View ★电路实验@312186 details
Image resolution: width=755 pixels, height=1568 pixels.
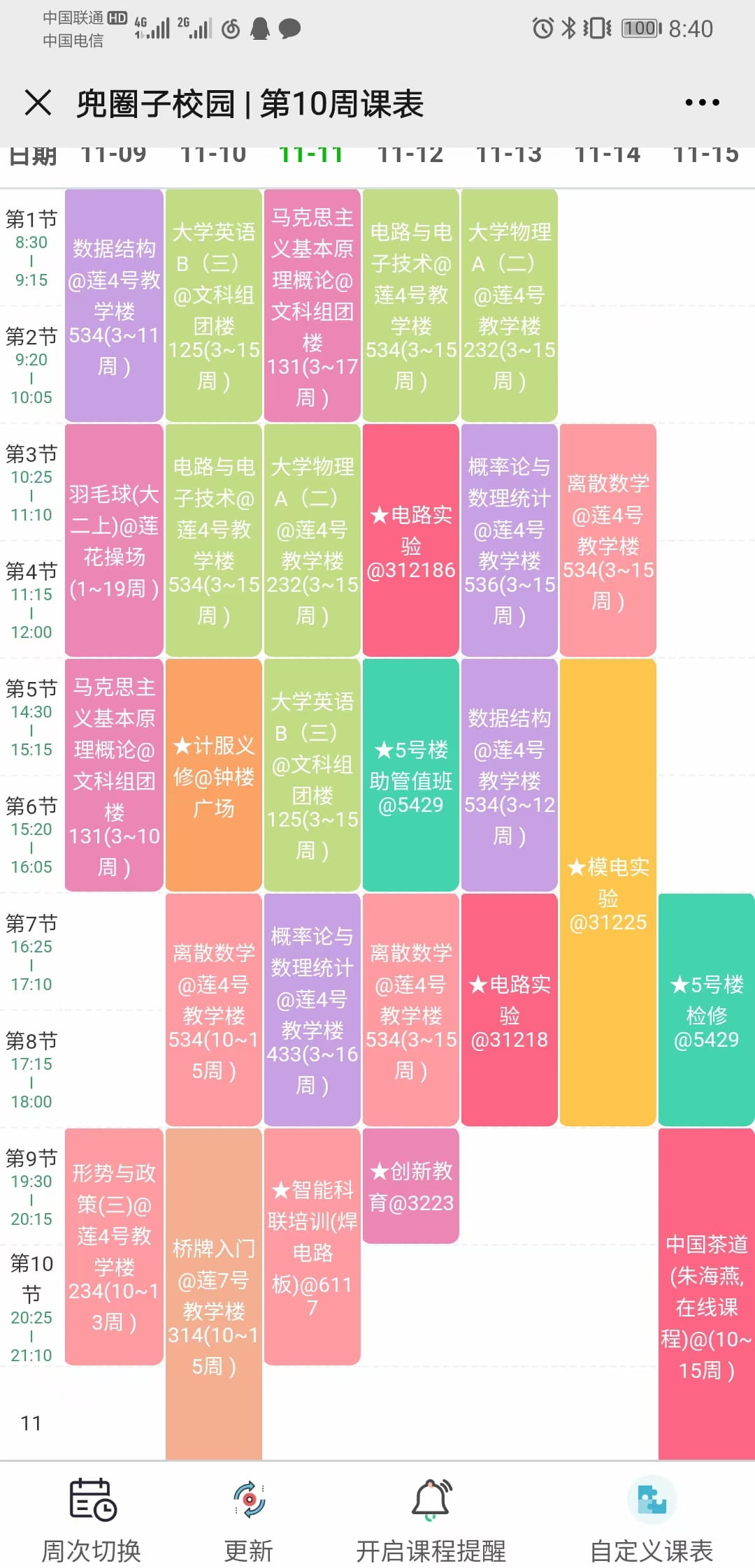[x=411, y=540]
